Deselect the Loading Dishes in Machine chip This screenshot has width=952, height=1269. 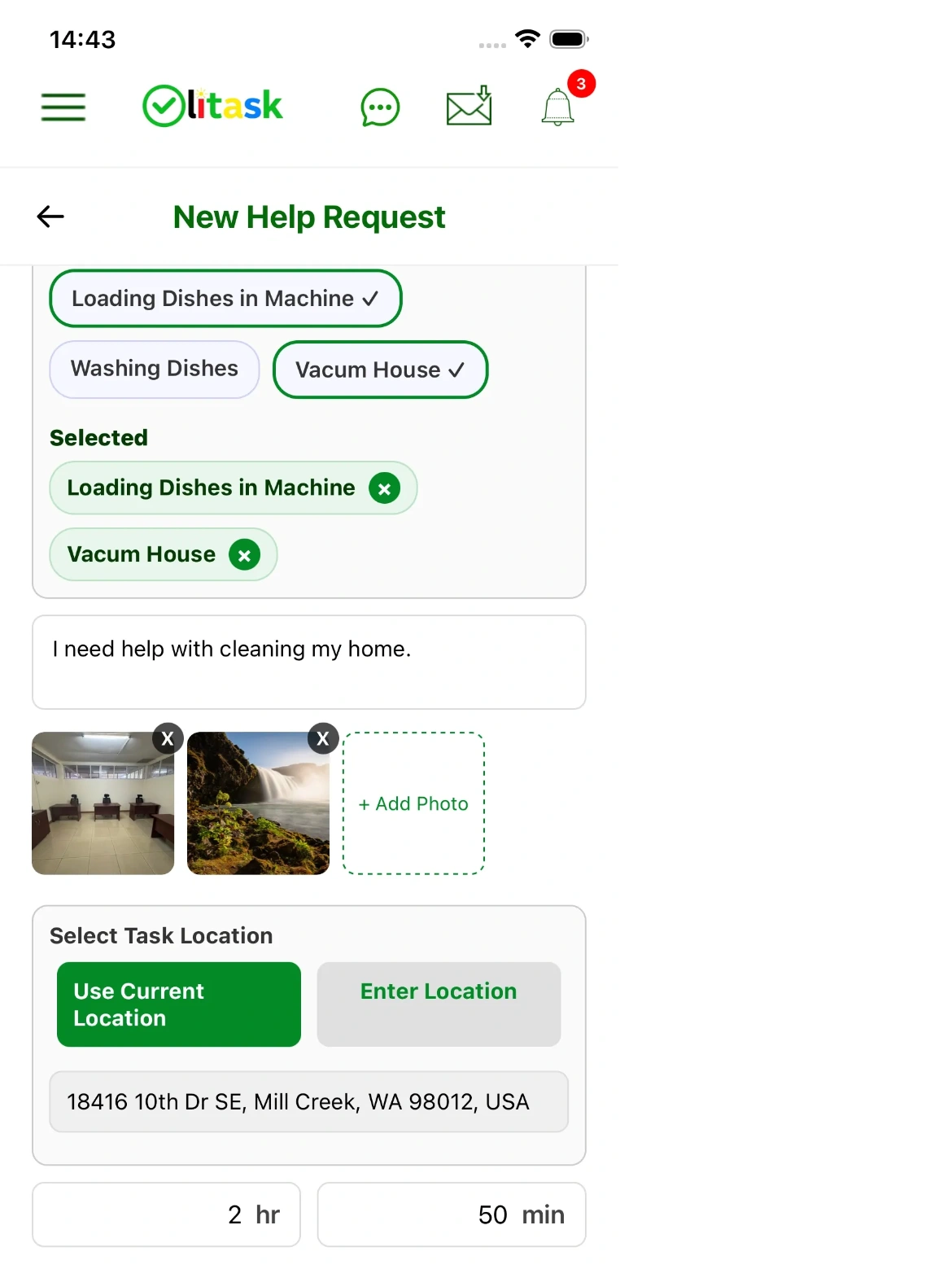(225, 299)
